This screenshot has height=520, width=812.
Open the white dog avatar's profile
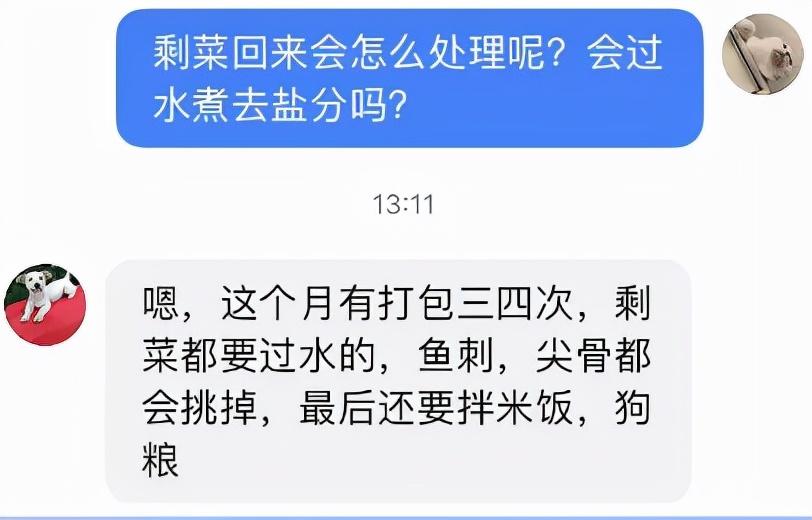pyautogui.click(x=45, y=305)
